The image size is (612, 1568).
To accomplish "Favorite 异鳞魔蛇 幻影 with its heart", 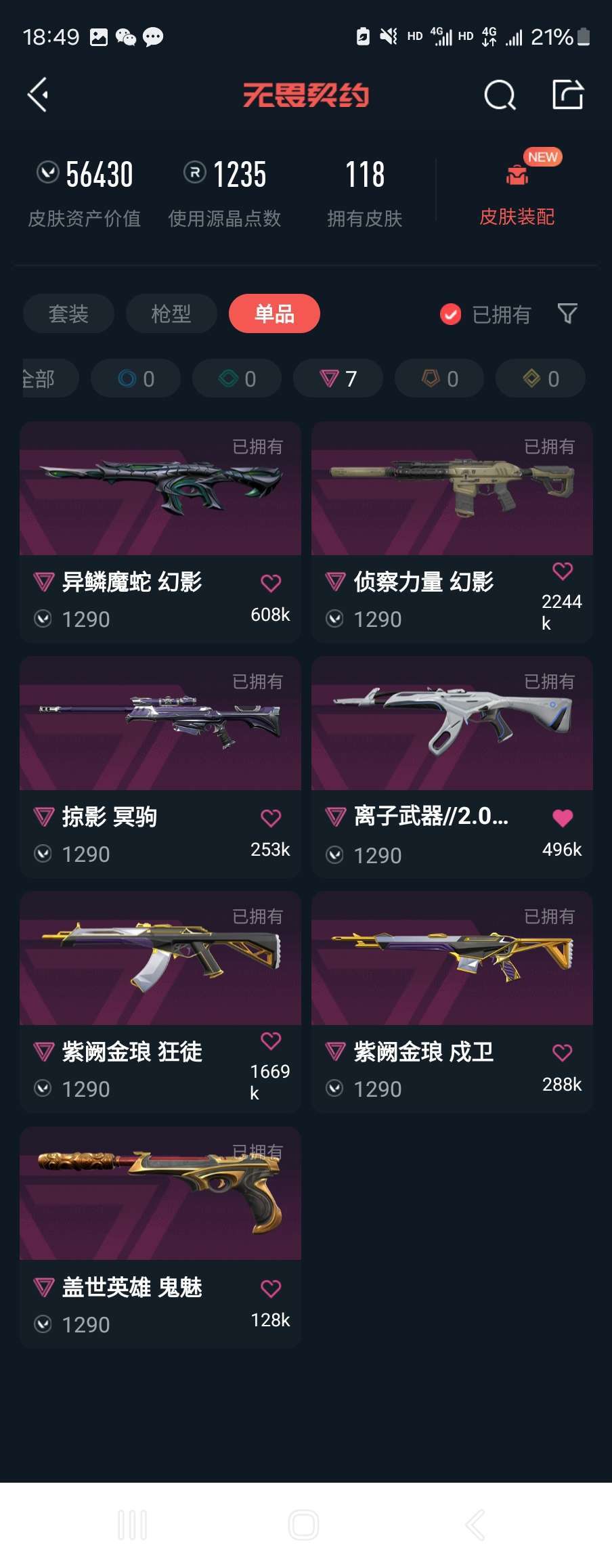I will (x=270, y=582).
